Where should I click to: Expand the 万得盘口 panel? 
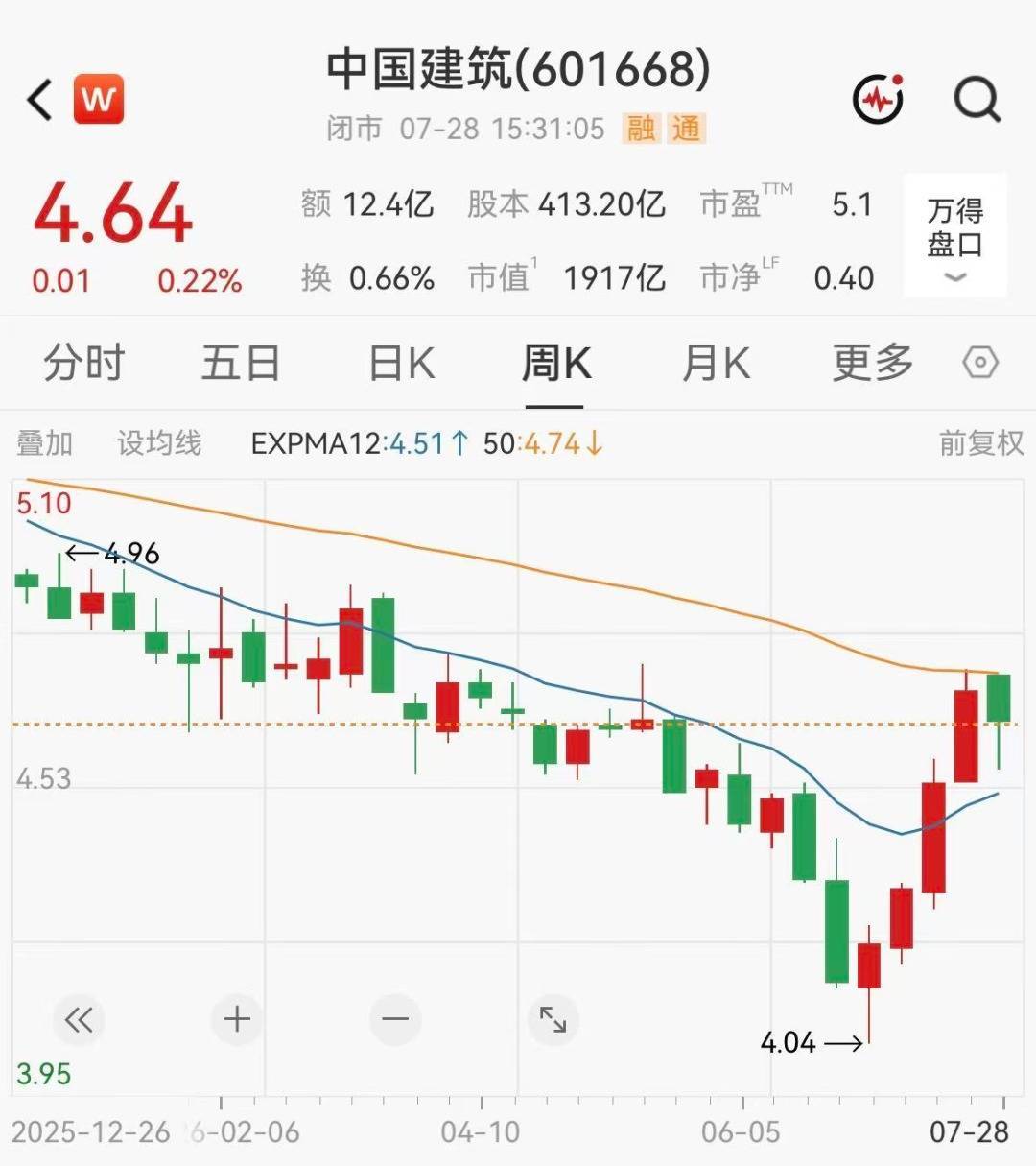click(955, 236)
